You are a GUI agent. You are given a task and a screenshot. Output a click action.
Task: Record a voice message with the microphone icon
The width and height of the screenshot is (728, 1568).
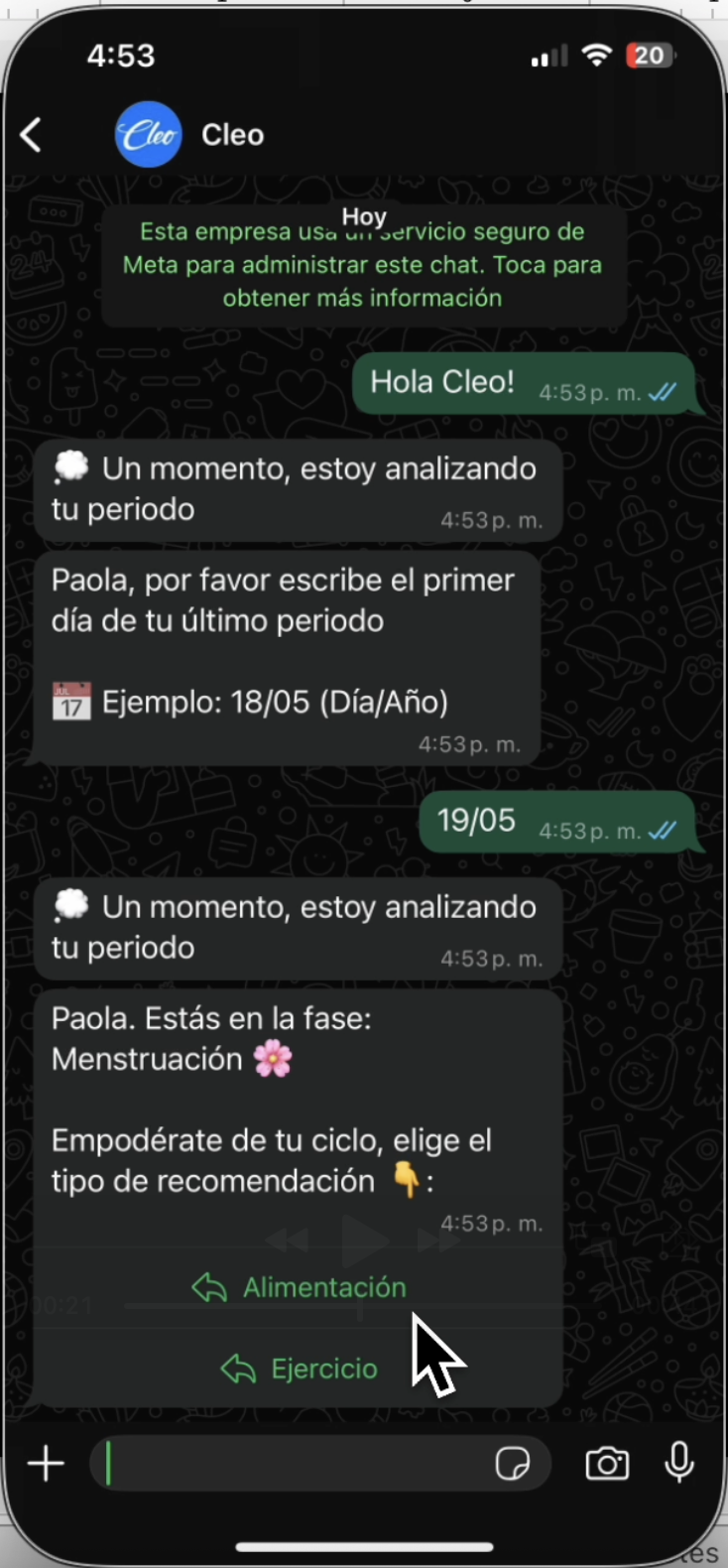click(680, 1463)
